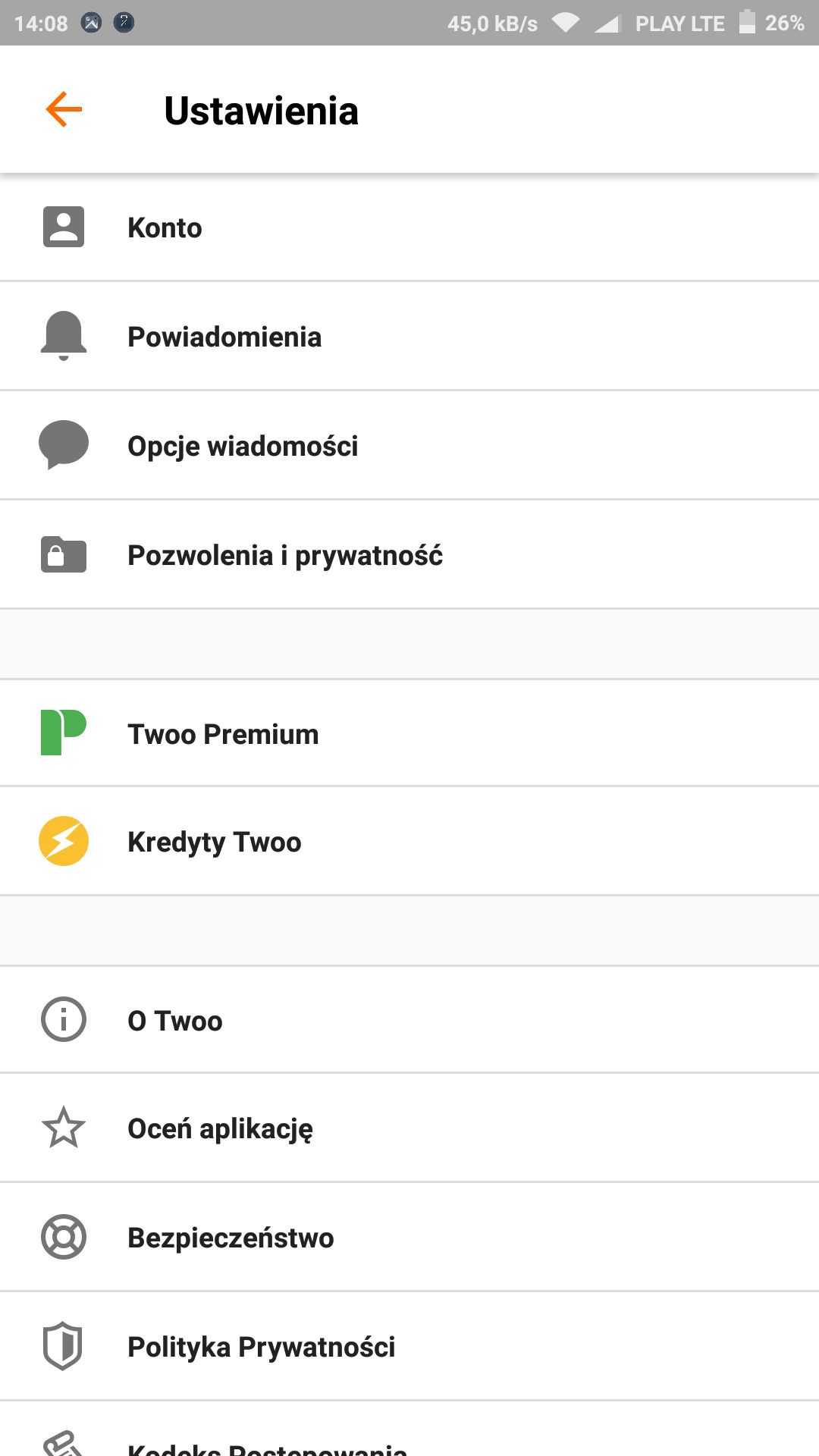Select Opcje wiadomości
The image size is (819, 1456).
point(409,446)
